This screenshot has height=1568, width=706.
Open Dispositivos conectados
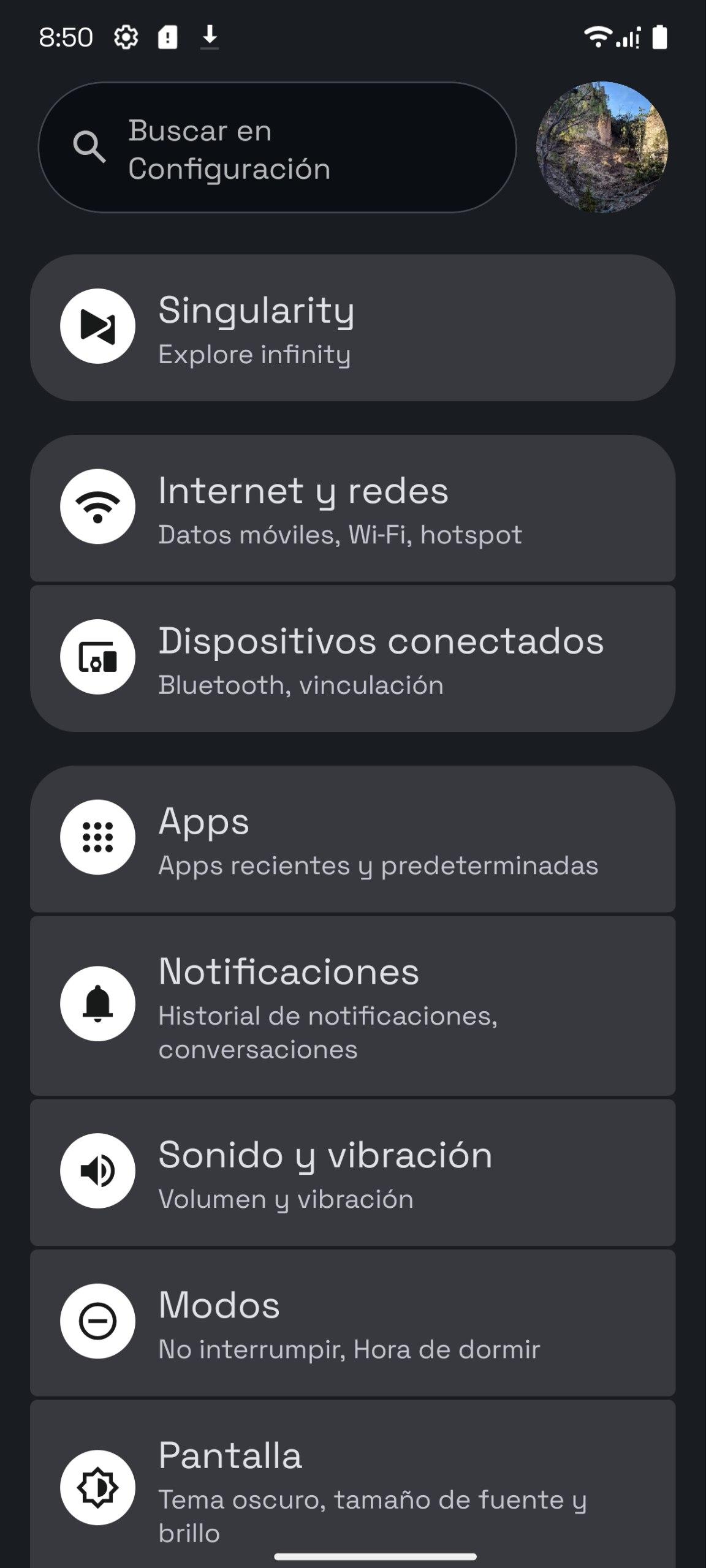pyautogui.click(x=353, y=658)
